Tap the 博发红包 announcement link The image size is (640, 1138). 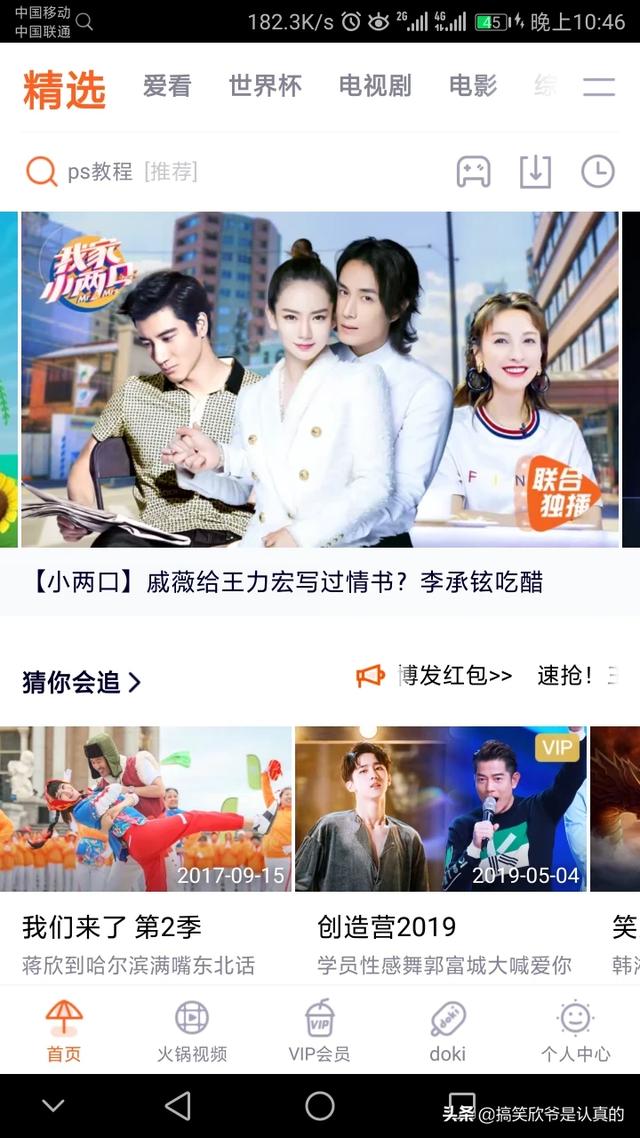[x=455, y=676]
